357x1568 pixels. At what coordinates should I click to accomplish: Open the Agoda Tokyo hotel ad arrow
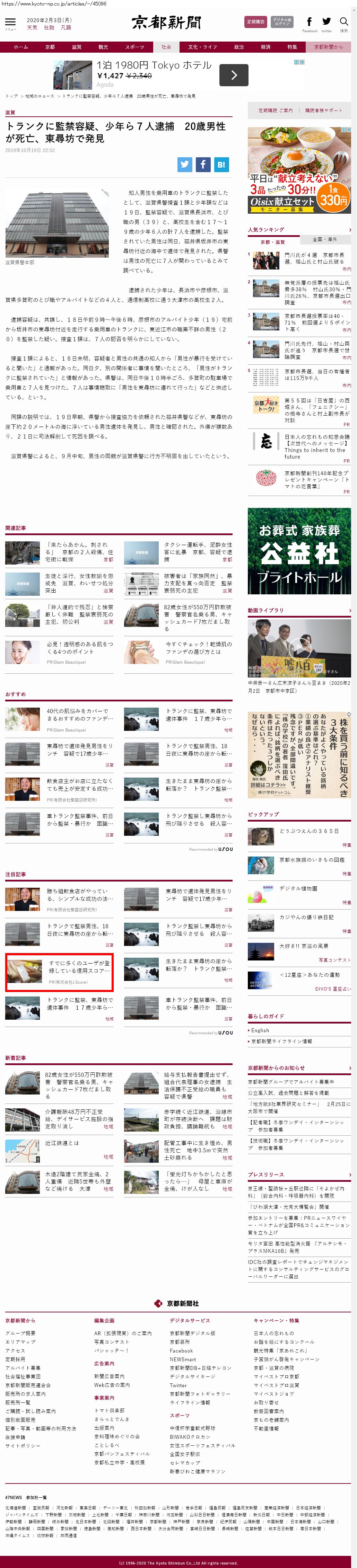click(233, 75)
